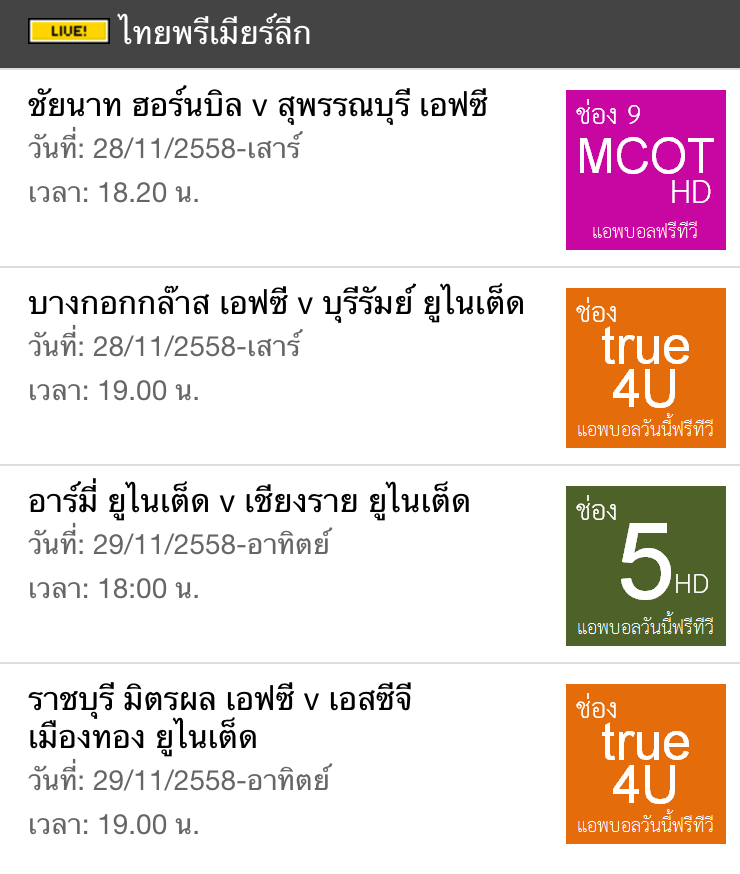This screenshot has height=874, width=740.
Task: Open the ชัยนาท ฮอร์นบิล v สุพรรณบุรี เอฟซี match
Action: pyautogui.click(x=258, y=104)
